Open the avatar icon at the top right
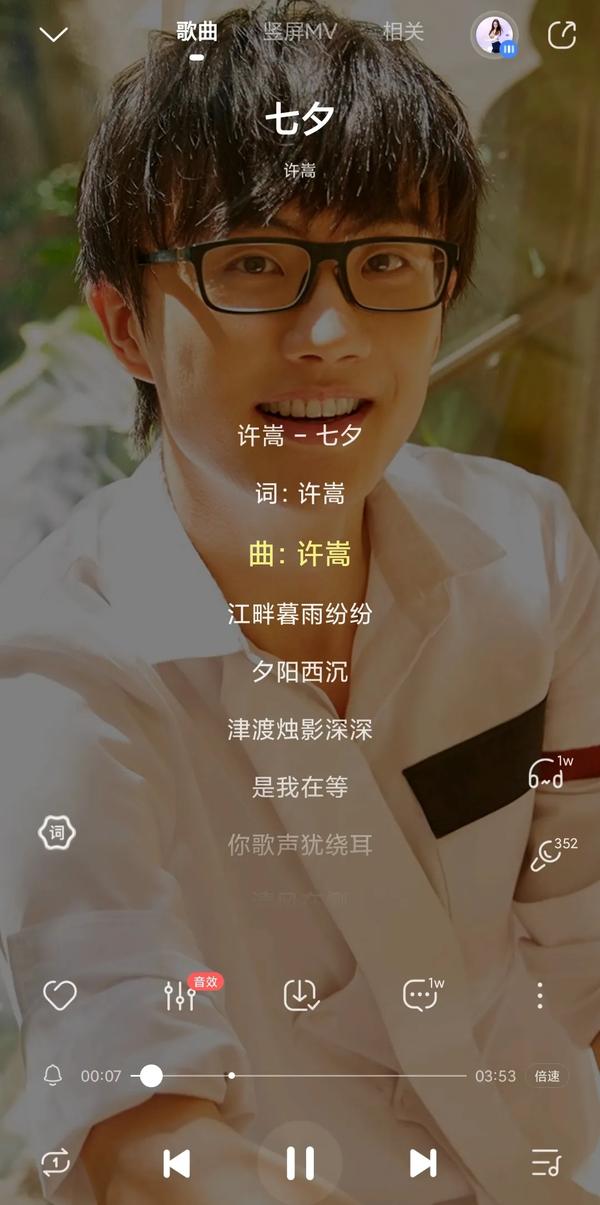The height and width of the screenshot is (1205, 600). (495, 35)
